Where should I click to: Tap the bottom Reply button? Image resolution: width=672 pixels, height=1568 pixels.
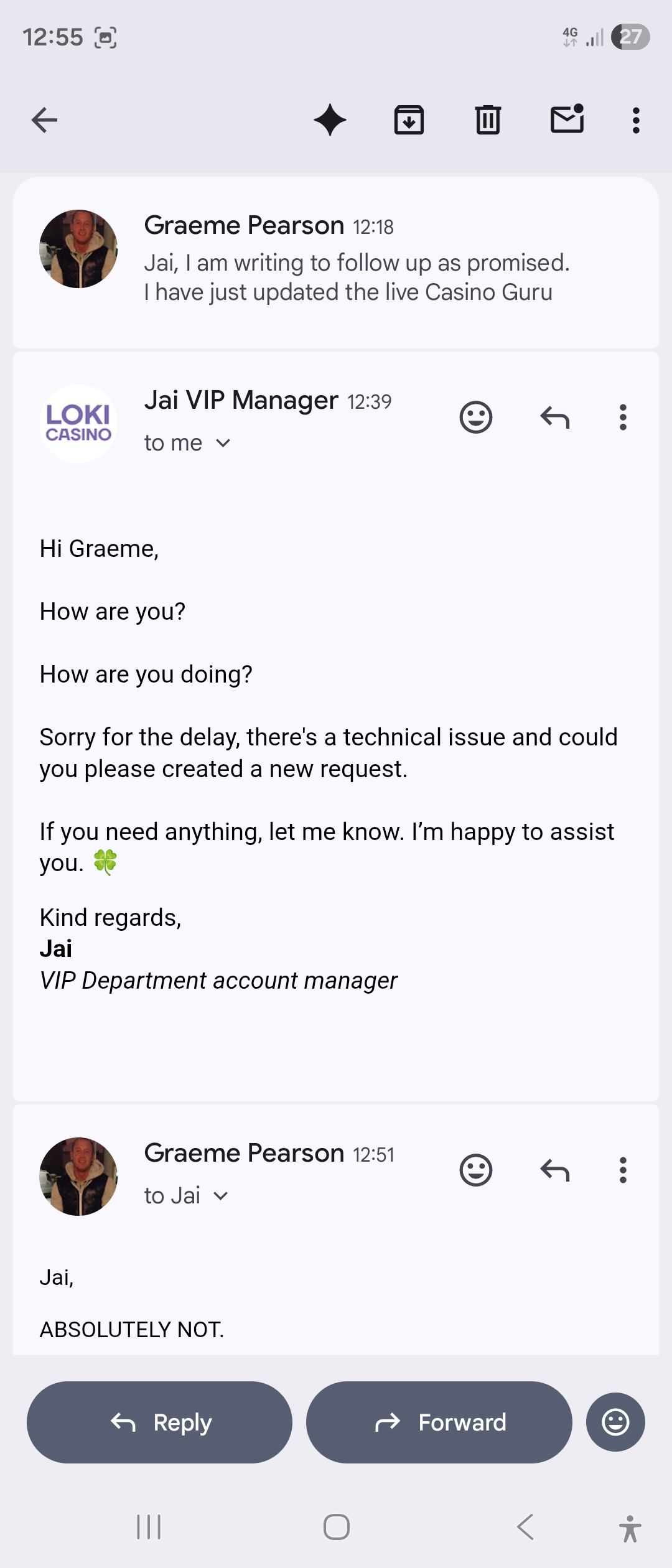pyautogui.click(x=160, y=1422)
